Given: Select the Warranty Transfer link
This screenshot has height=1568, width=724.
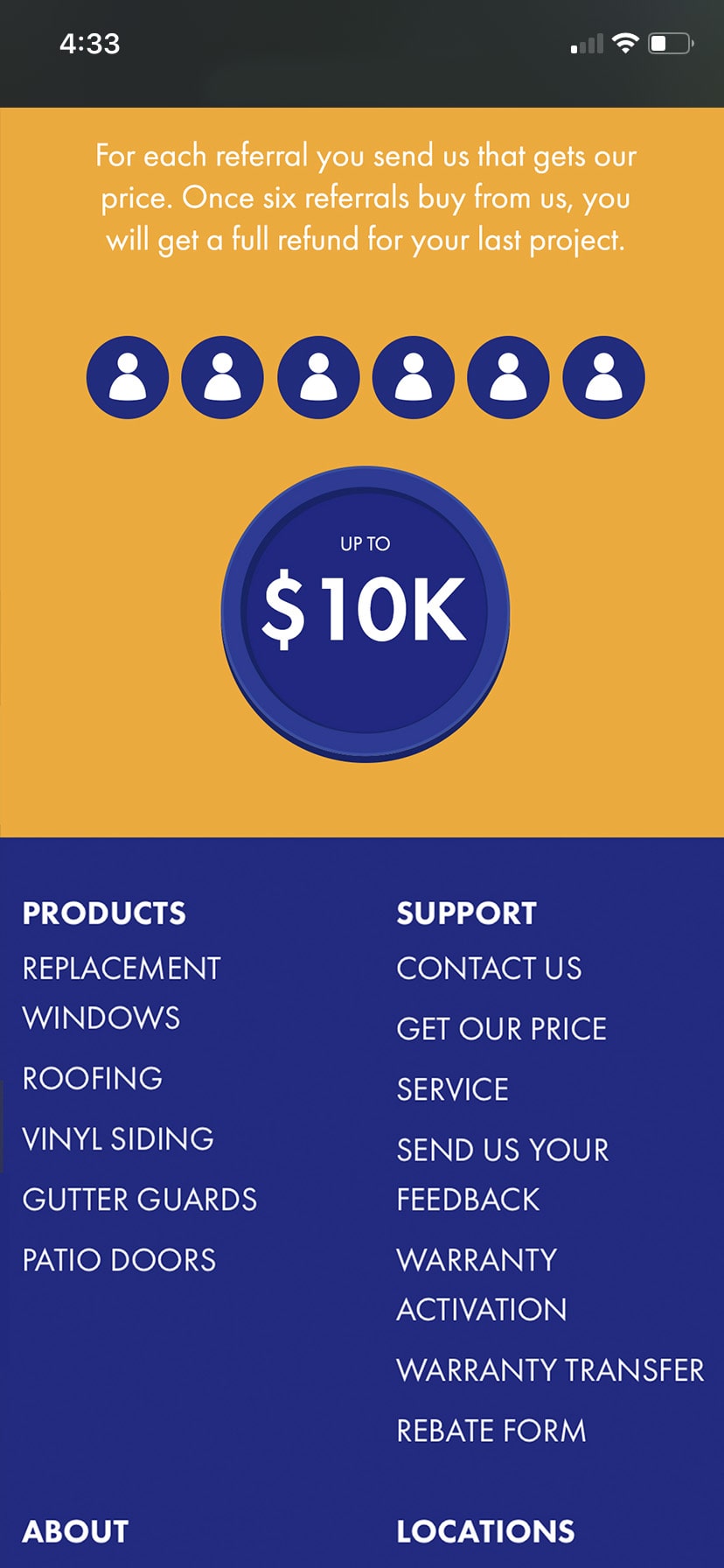Looking at the screenshot, I should pyautogui.click(x=550, y=1370).
